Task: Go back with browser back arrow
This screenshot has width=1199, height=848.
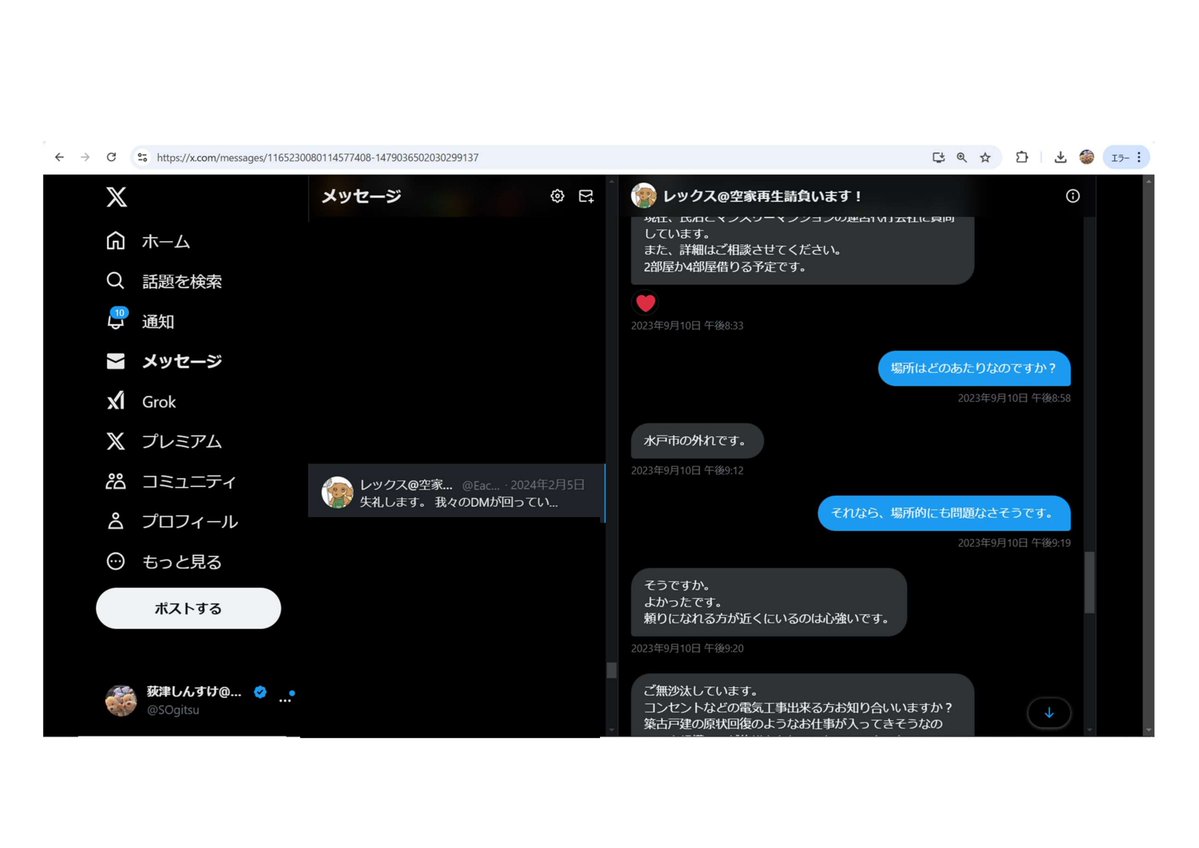Action: (60, 158)
